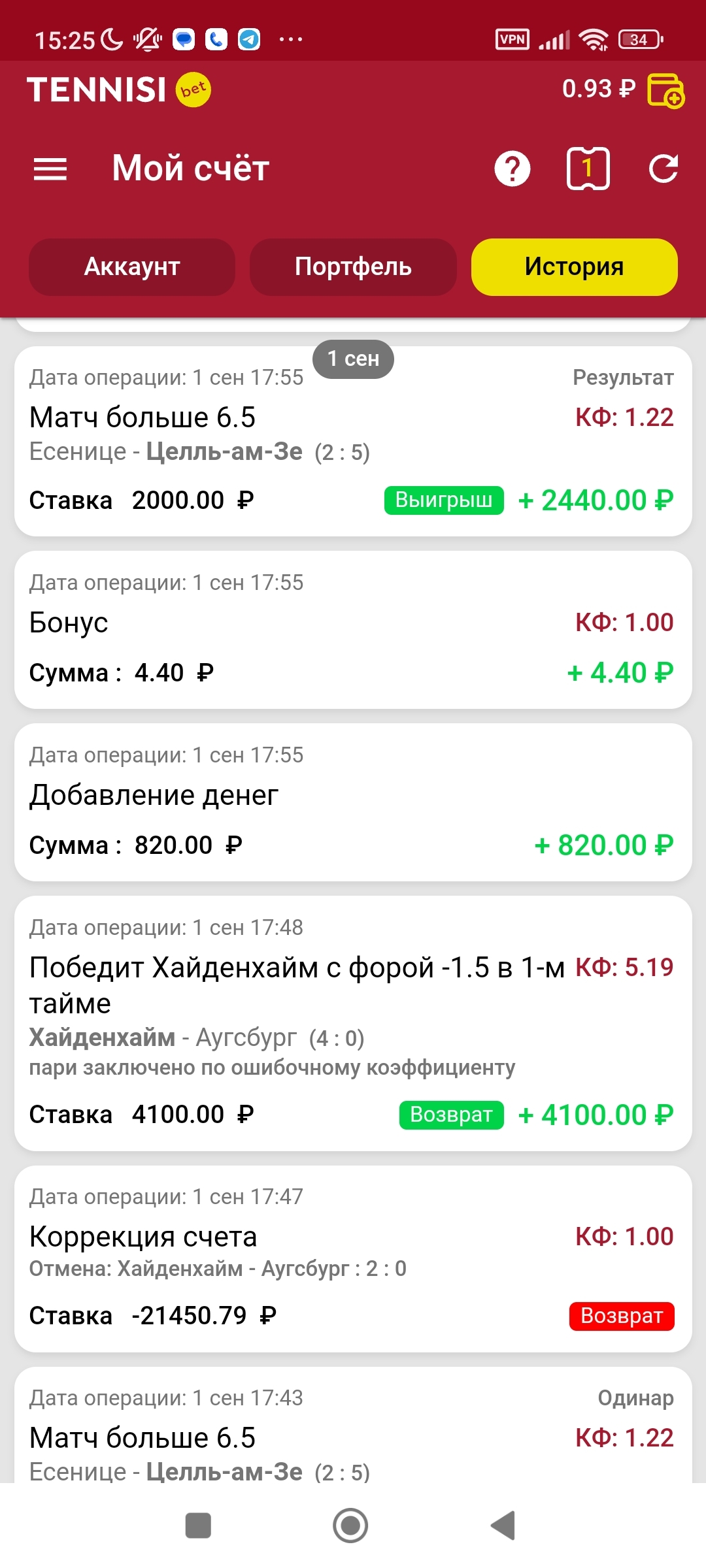
Task: Open the 17:55 winning bet with 2440.00 ₽
Action: 353,442
